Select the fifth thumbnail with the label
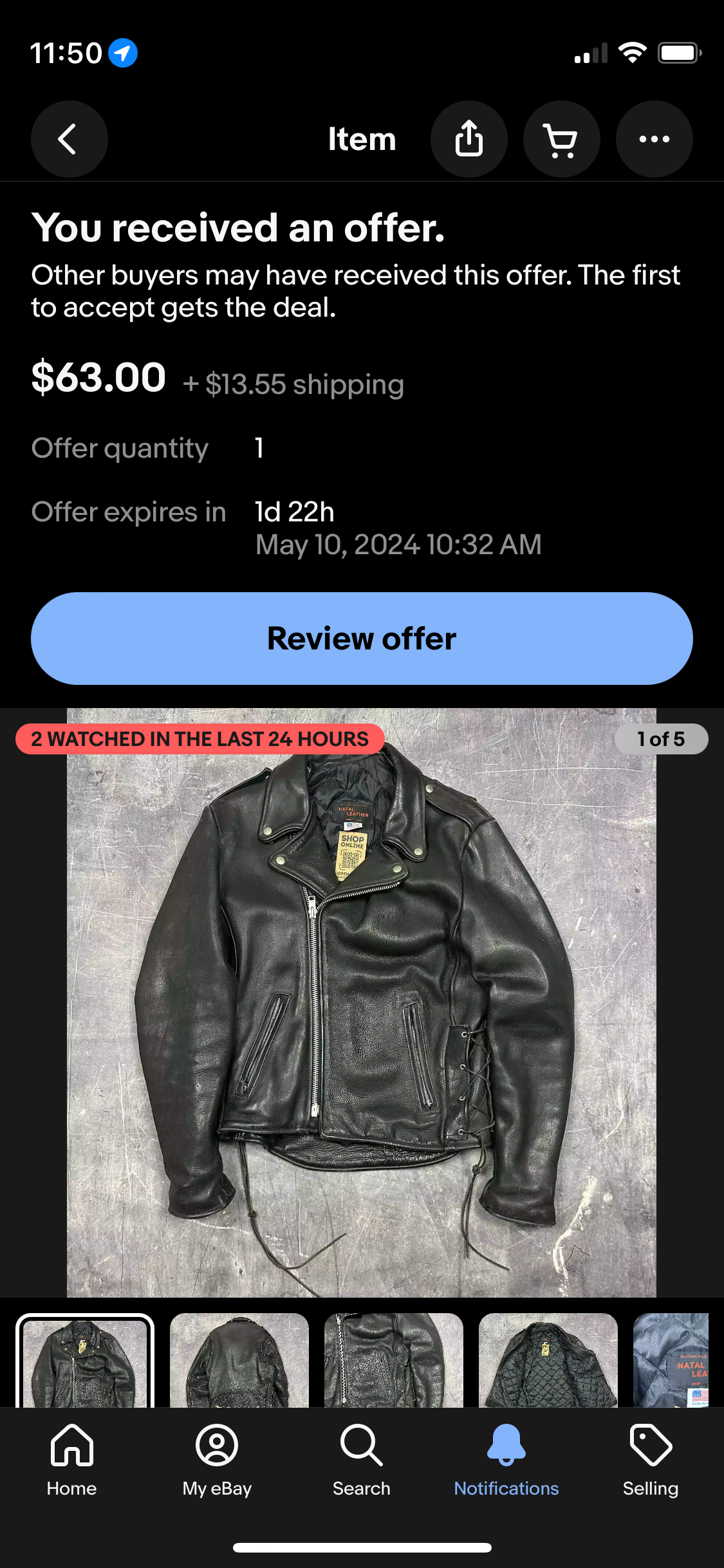The image size is (724, 1568). (x=671, y=1360)
